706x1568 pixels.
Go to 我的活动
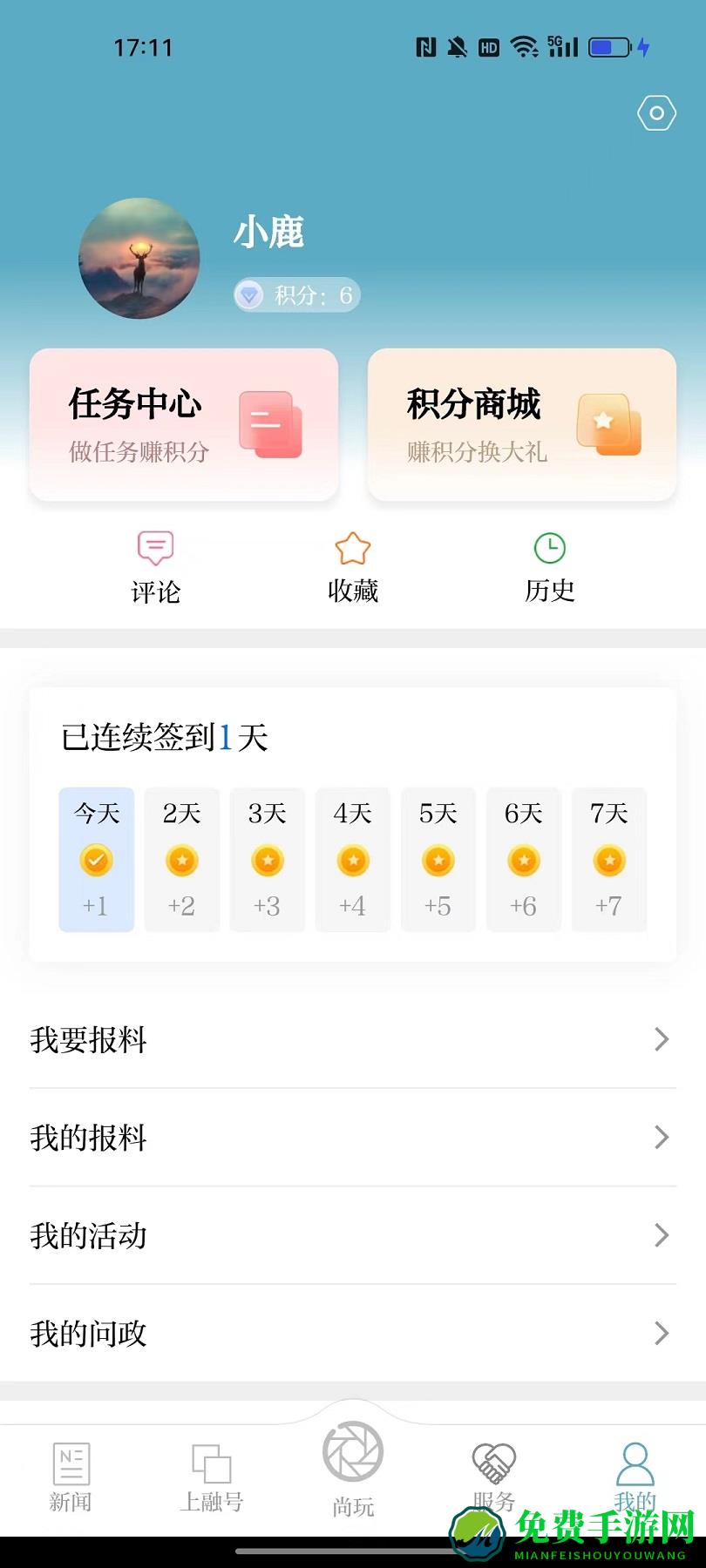(x=353, y=1235)
